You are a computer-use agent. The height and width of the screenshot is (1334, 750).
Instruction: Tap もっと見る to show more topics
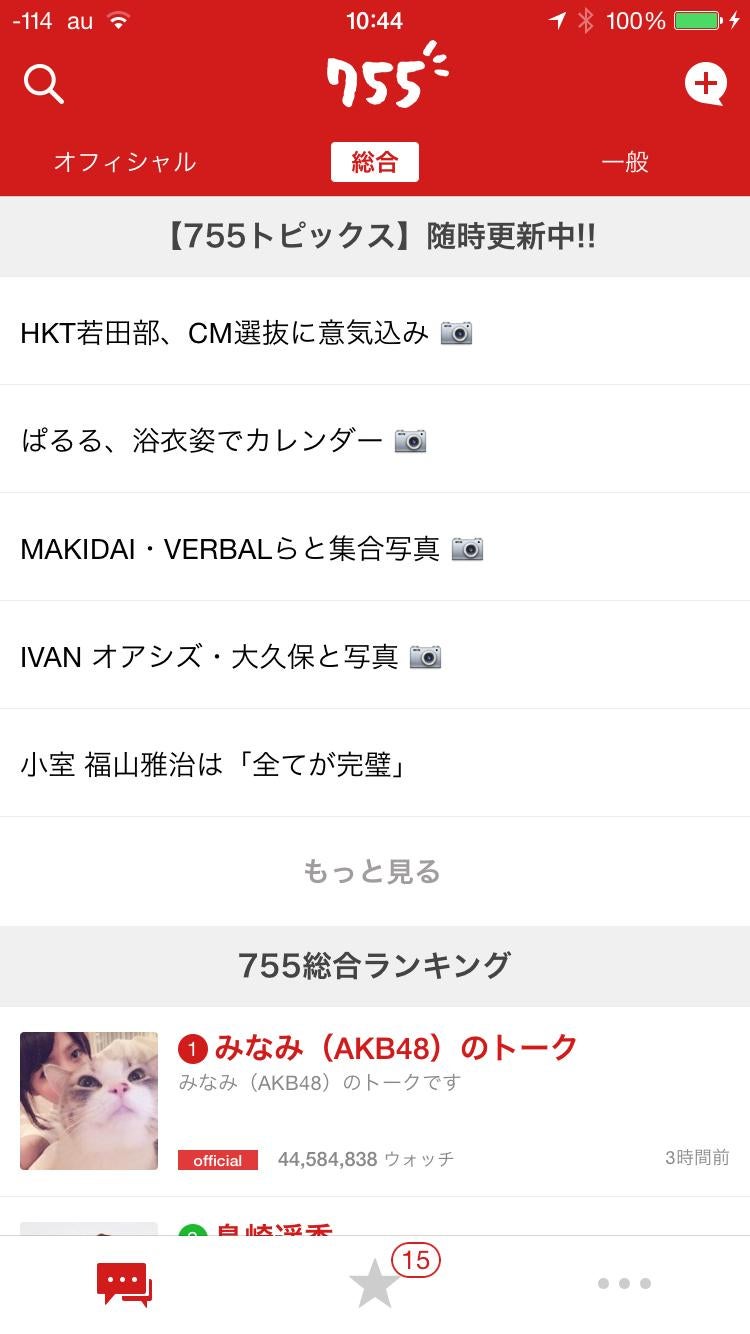coord(372,872)
